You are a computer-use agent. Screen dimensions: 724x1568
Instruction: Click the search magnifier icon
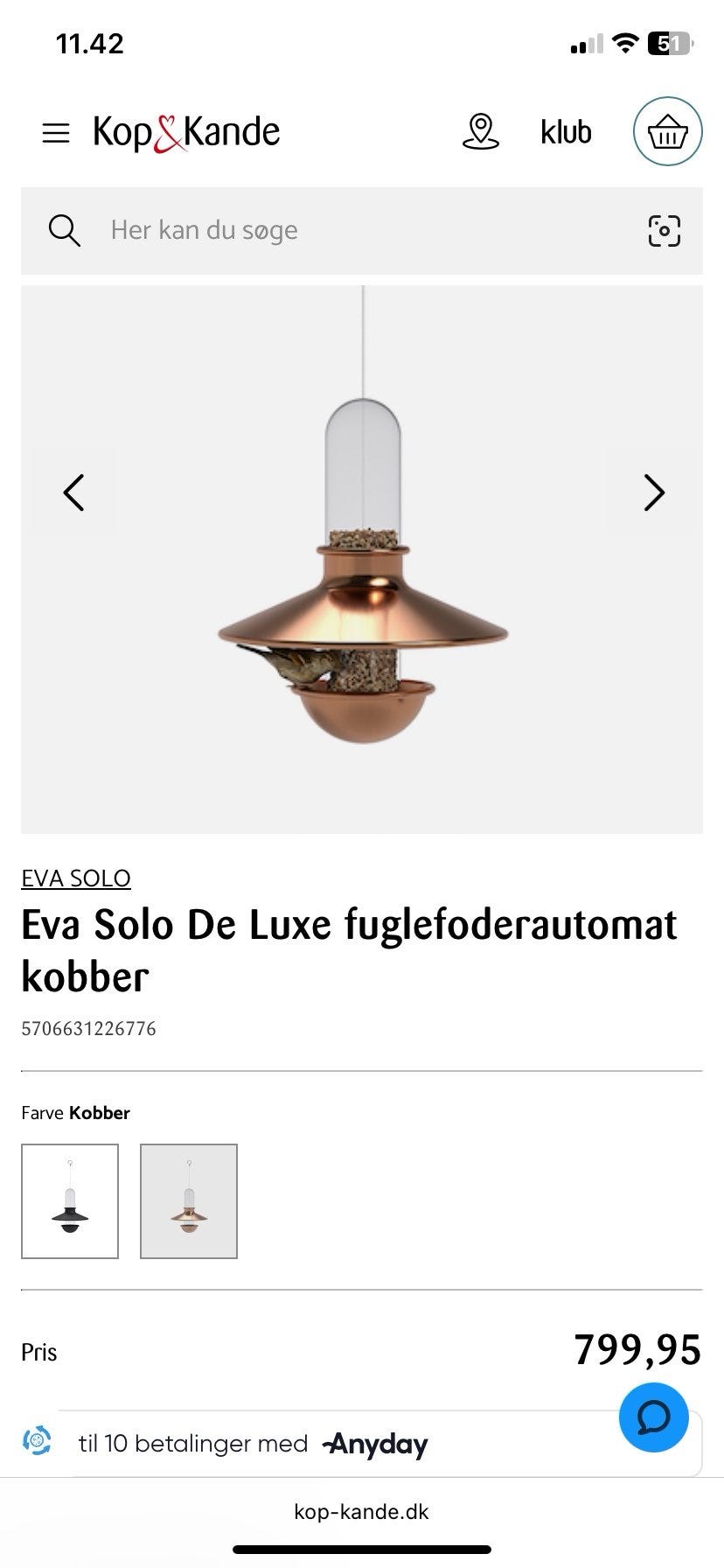tap(64, 230)
